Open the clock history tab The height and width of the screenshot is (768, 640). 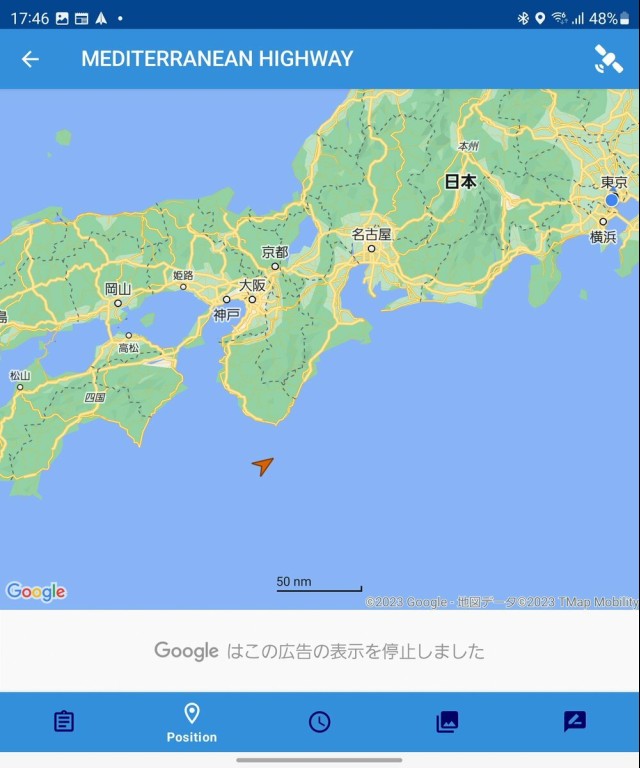click(320, 721)
